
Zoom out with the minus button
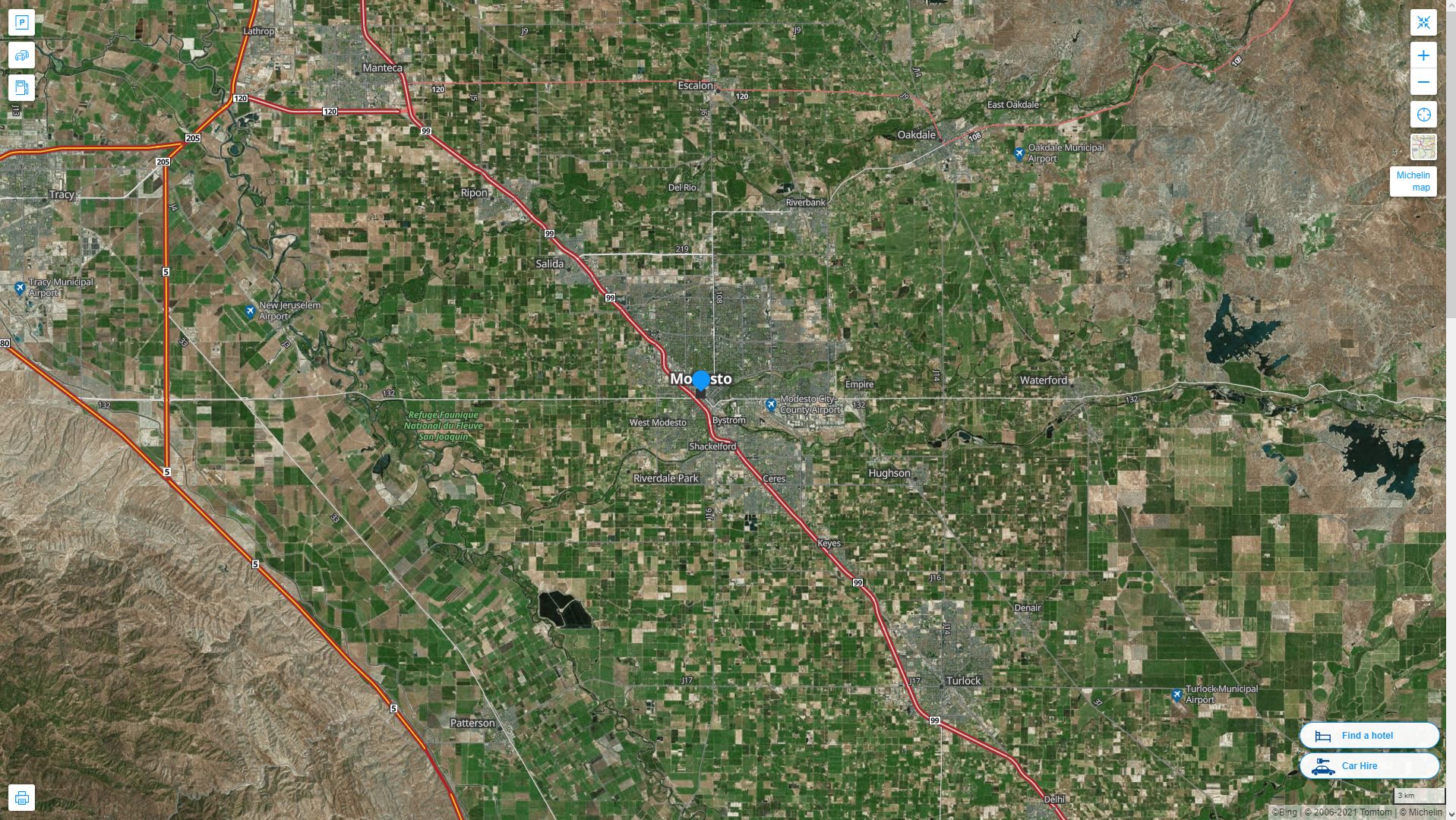pyautogui.click(x=1423, y=82)
